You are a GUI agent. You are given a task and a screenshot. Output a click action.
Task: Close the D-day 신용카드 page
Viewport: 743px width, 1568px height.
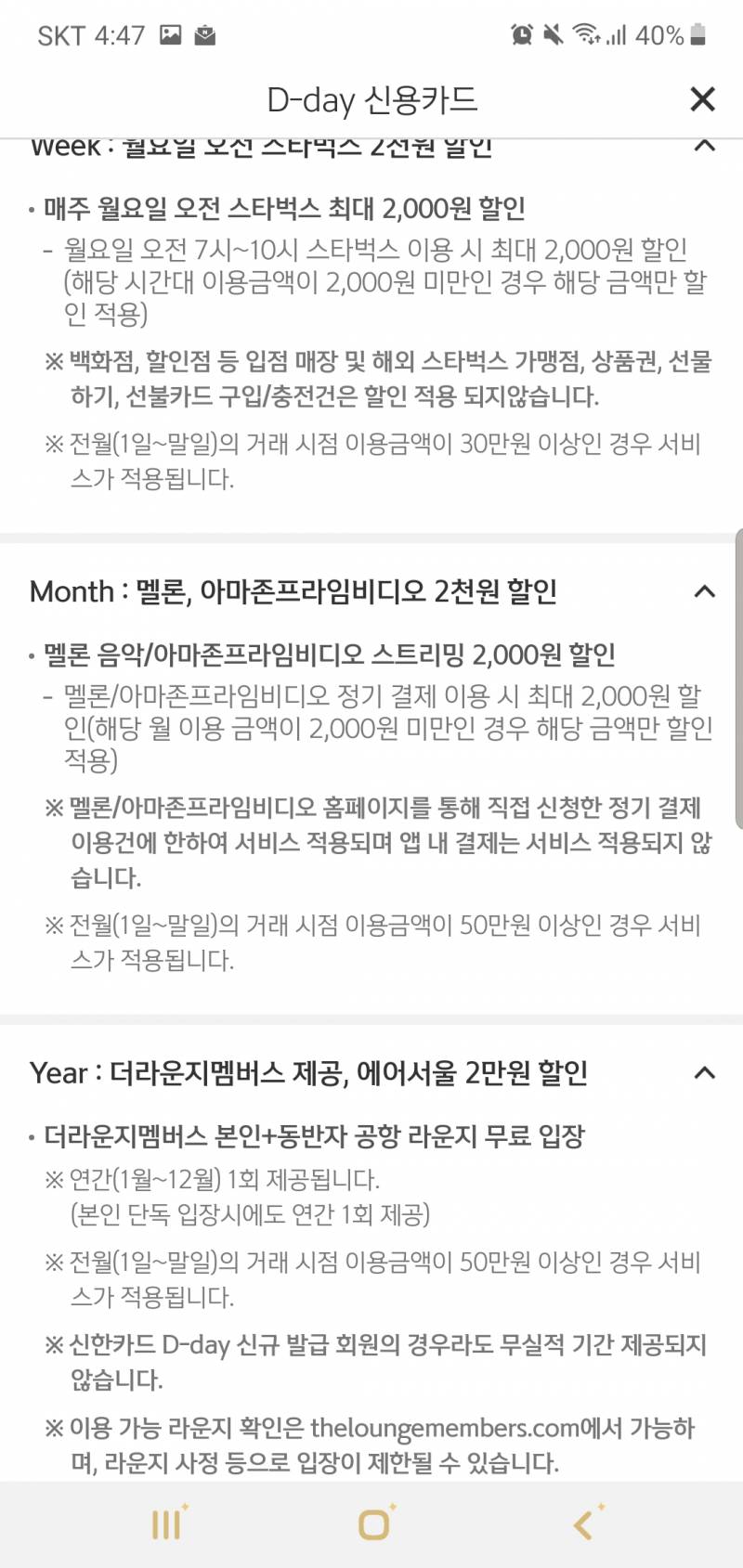click(703, 99)
